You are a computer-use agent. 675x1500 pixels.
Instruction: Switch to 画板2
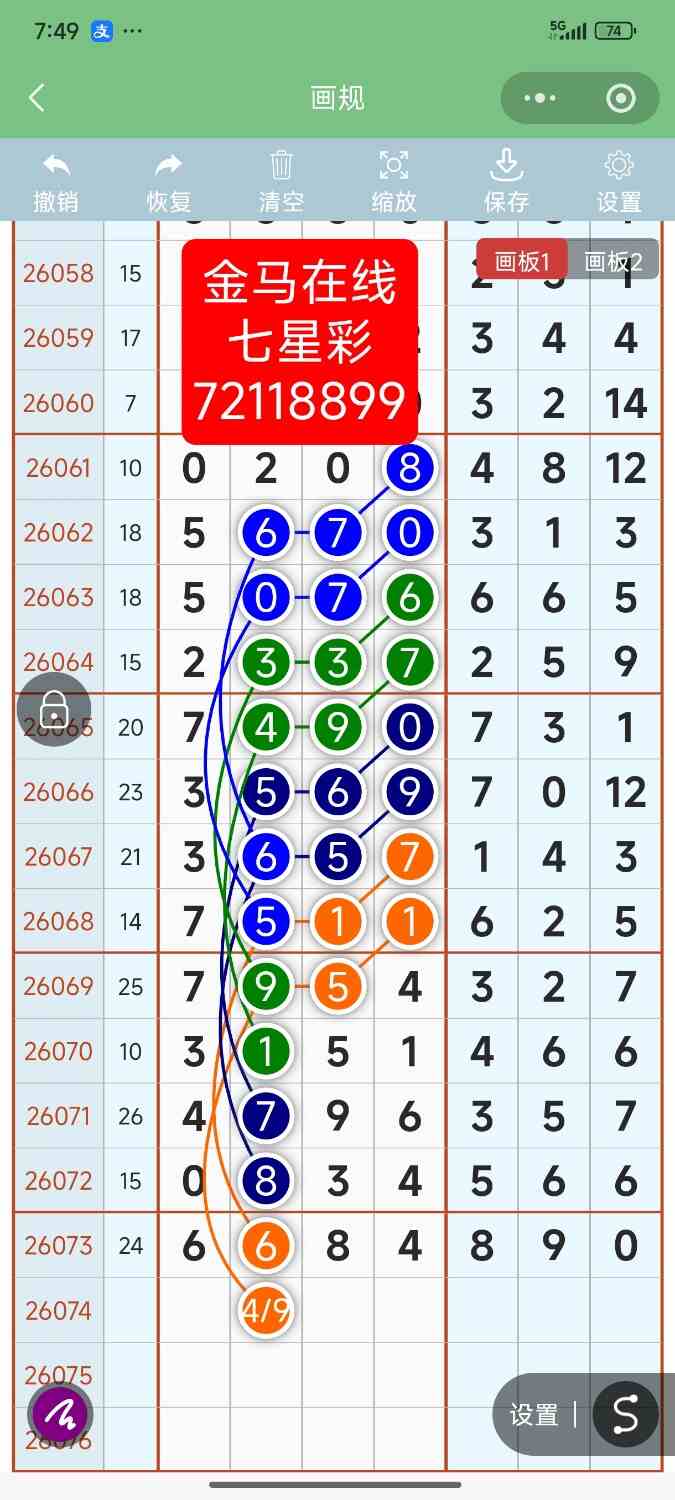click(614, 262)
